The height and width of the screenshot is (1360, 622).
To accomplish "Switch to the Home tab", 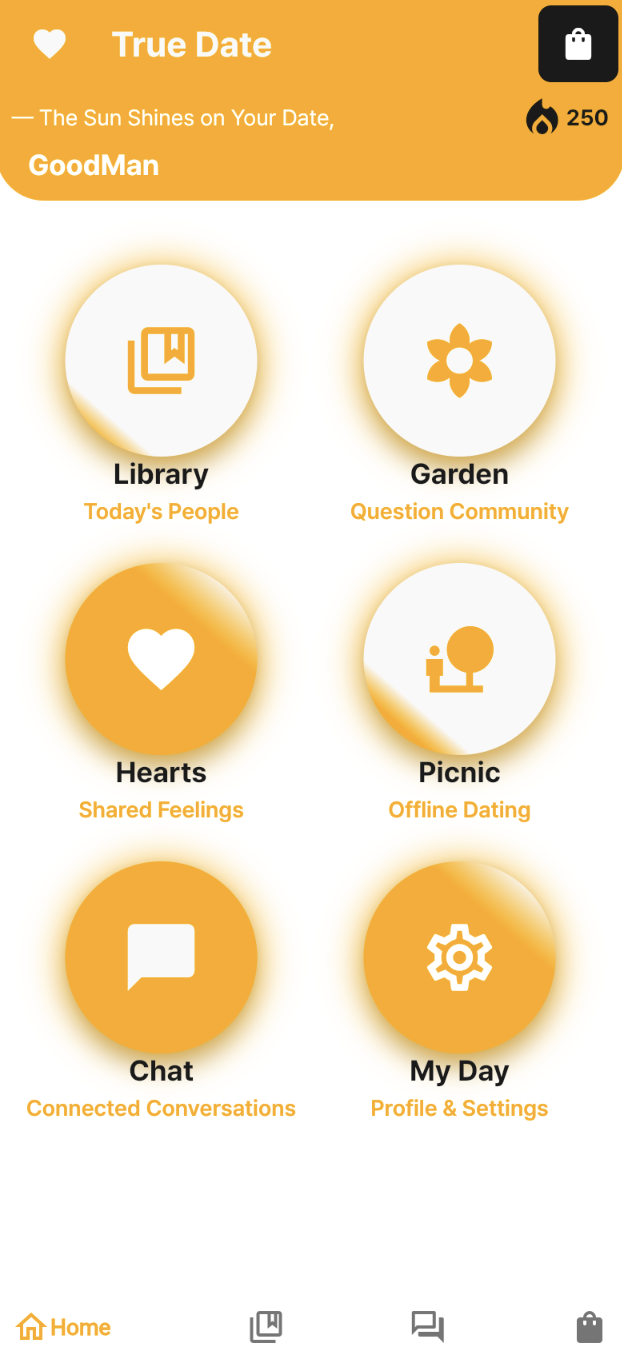I will point(64,1327).
